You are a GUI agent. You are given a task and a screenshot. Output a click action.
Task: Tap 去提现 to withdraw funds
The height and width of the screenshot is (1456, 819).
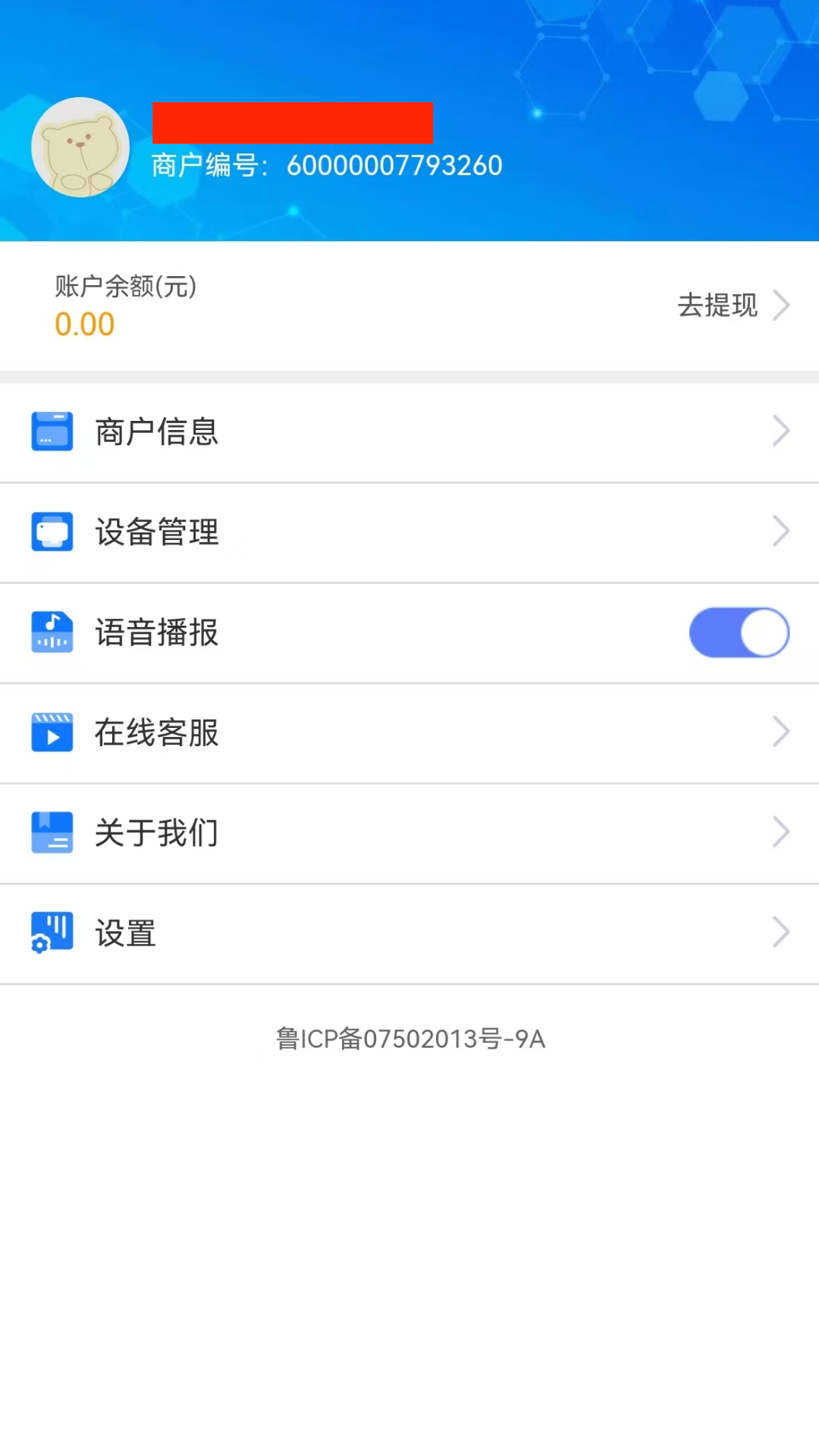tap(717, 305)
